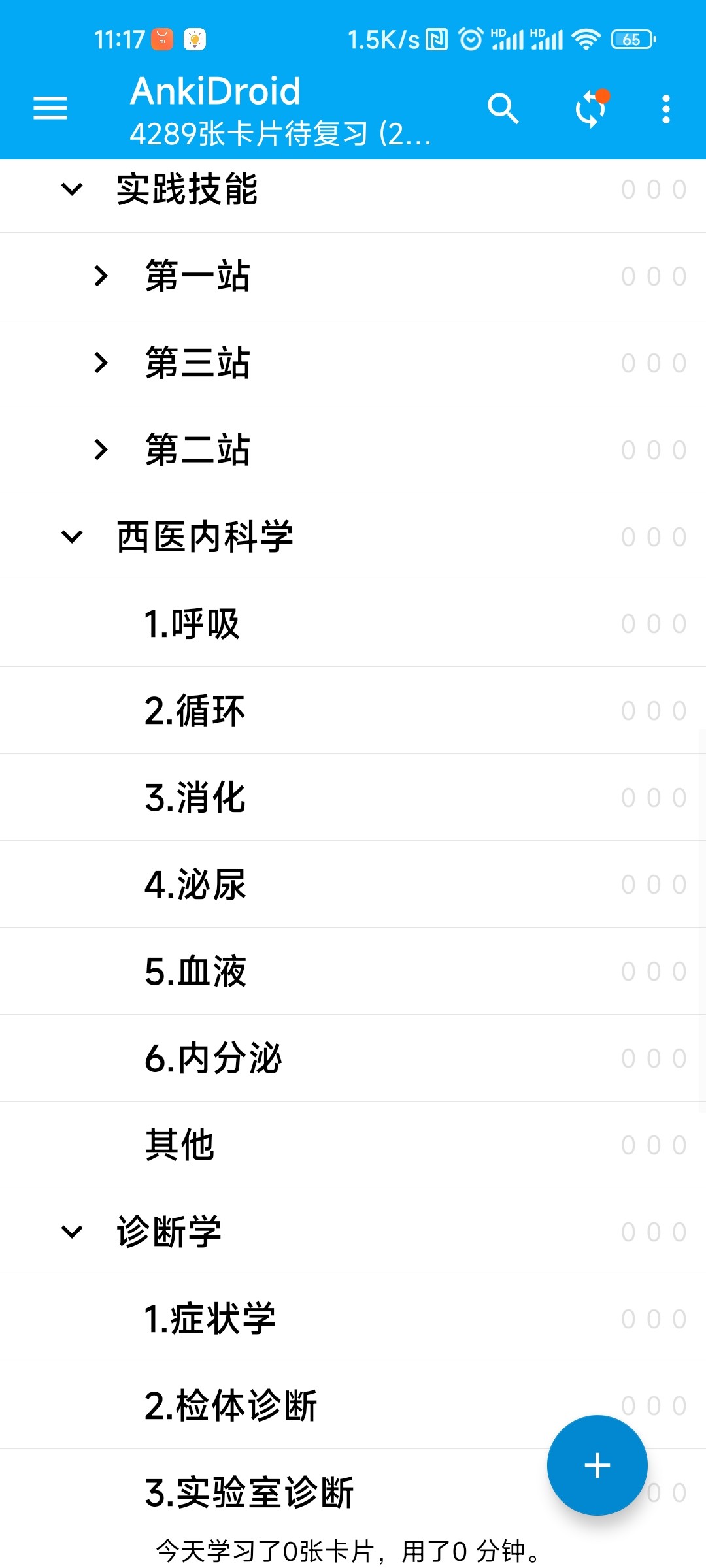The height and width of the screenshot is (1568, 706).
Task: Search decks with the magnifier icon
Action: pos(503,108)
